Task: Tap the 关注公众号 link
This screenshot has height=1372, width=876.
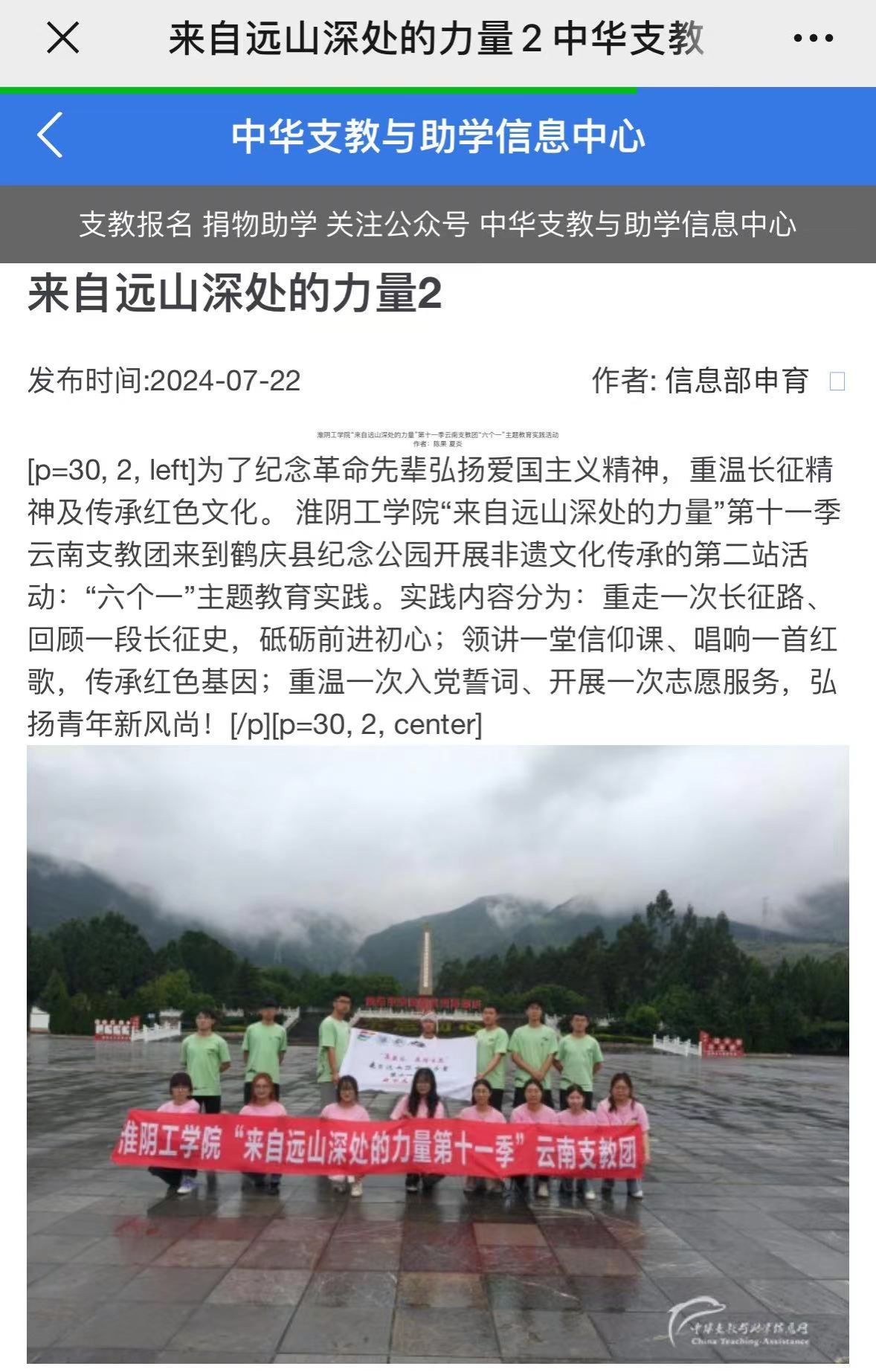Action: pos(398,225)
